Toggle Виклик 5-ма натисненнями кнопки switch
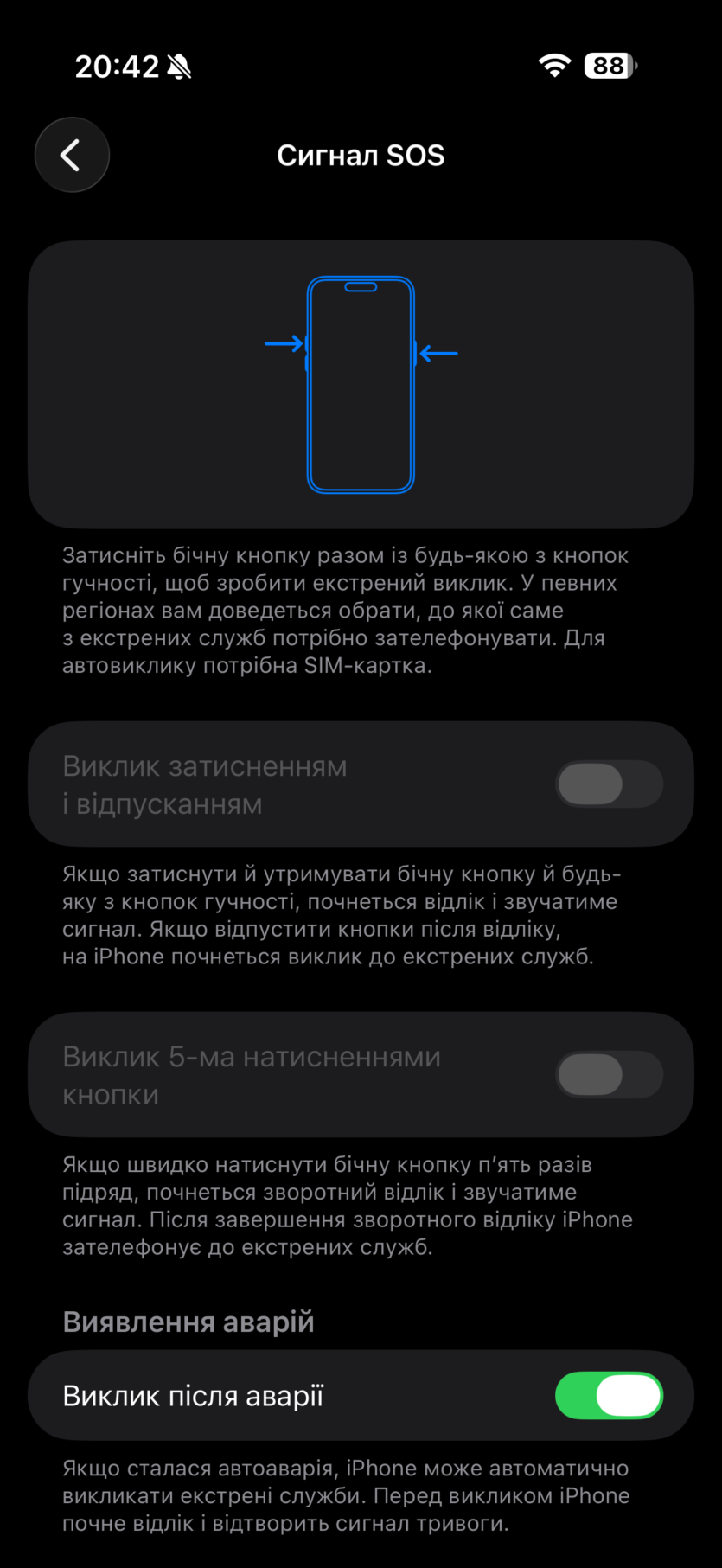Screen dimensions: 722x1568 [609, 1074]
